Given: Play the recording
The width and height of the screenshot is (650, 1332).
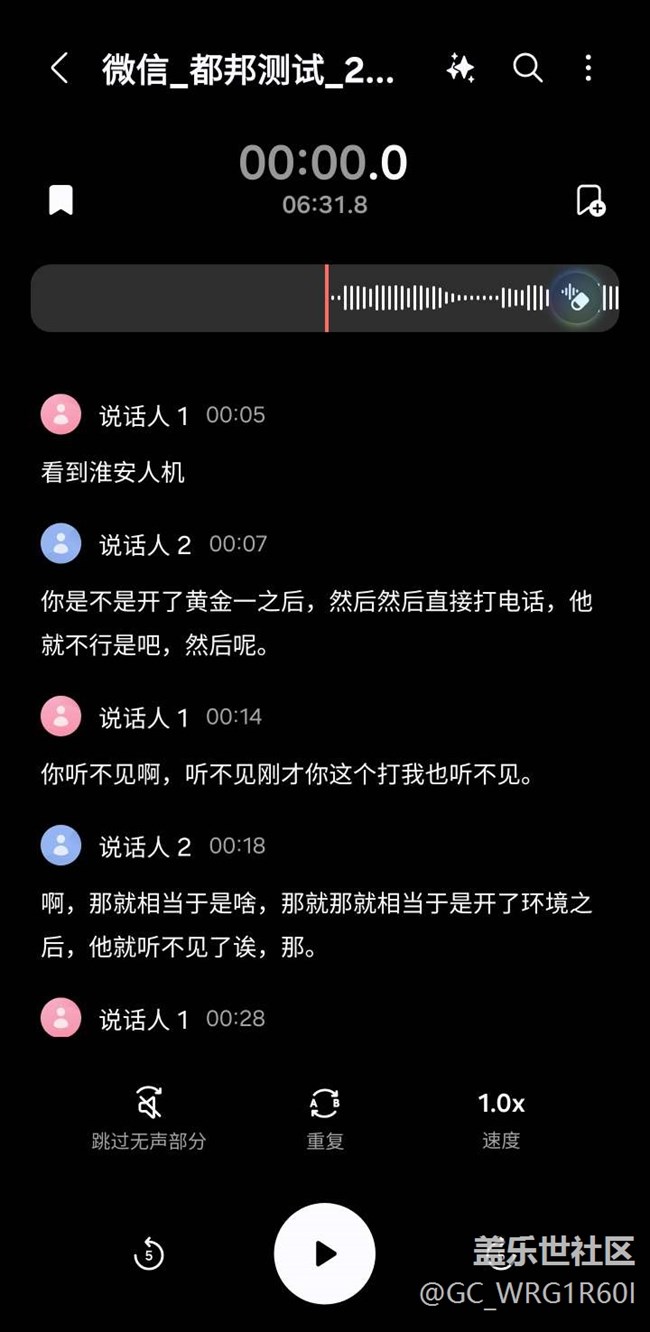Looking at the screenshot, I should (325, 1253).
